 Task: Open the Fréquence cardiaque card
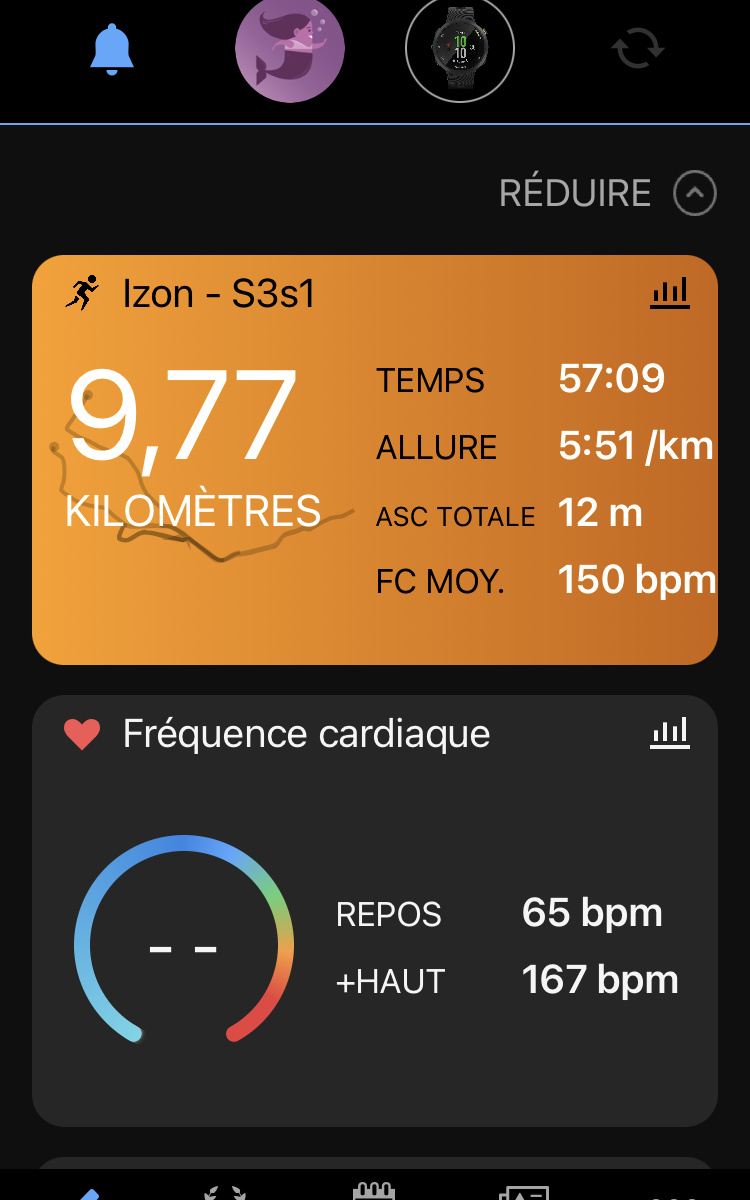pyautogui.click(x=375, y=911)
